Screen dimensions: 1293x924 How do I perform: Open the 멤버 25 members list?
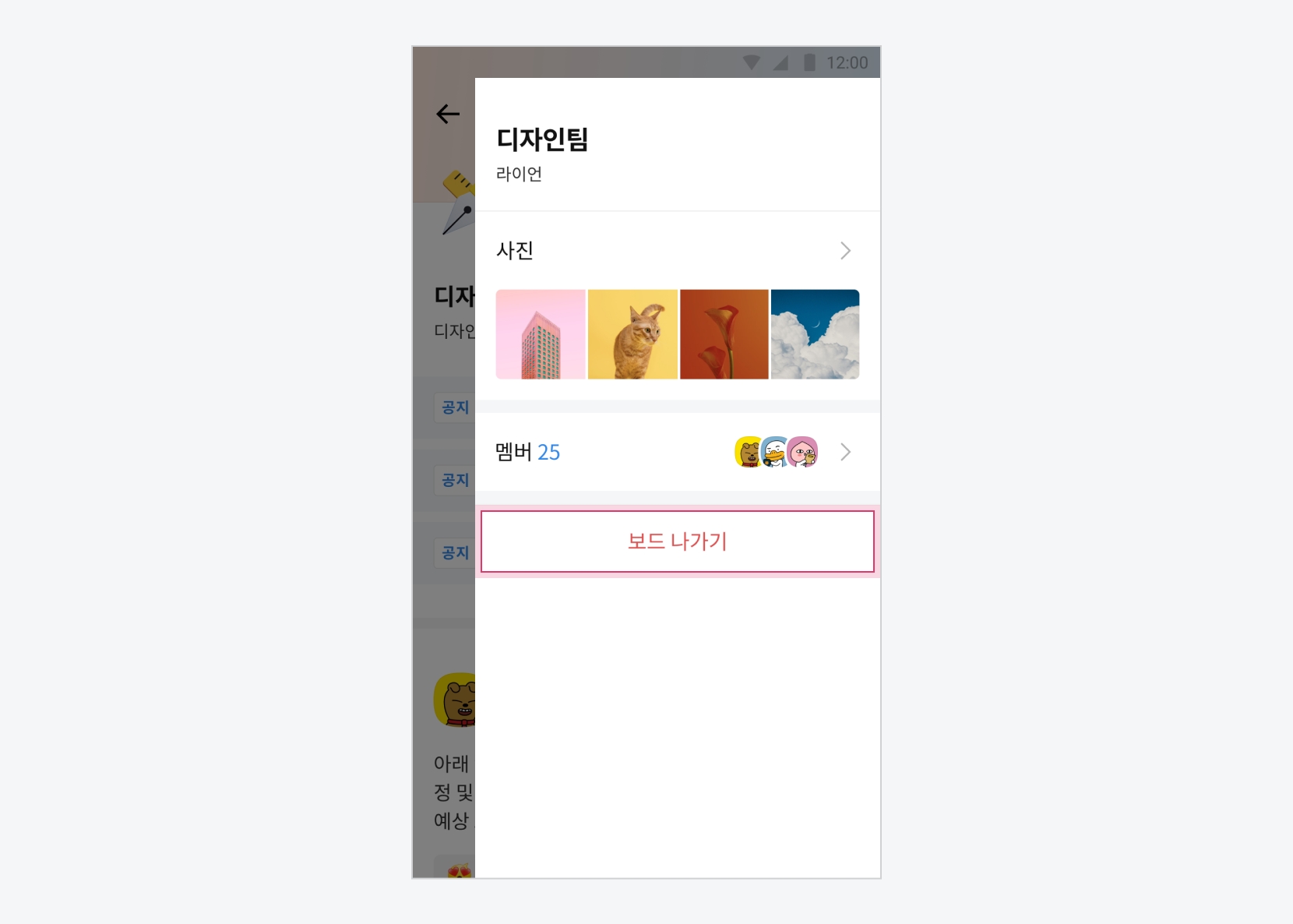tap(676, 452)
